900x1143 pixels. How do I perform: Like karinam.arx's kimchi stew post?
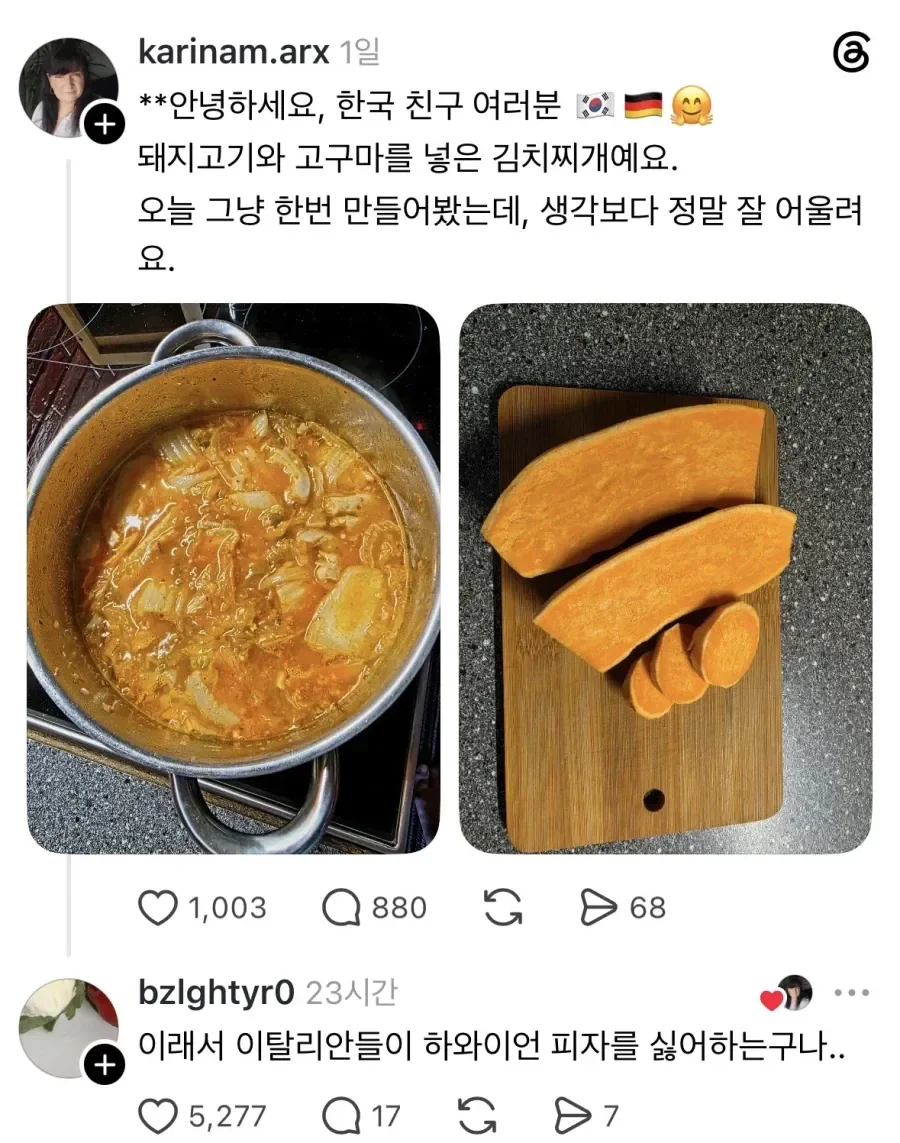coord(158,908)
